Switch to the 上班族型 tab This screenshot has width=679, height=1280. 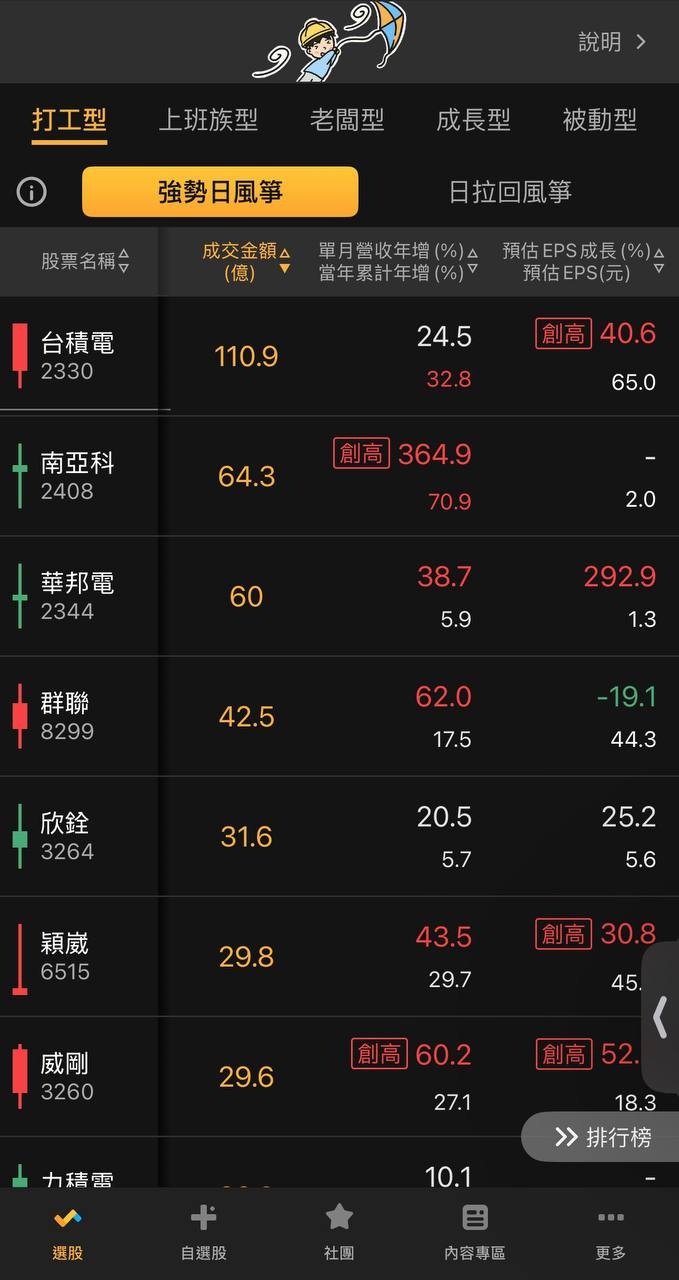tap(208, 120)
